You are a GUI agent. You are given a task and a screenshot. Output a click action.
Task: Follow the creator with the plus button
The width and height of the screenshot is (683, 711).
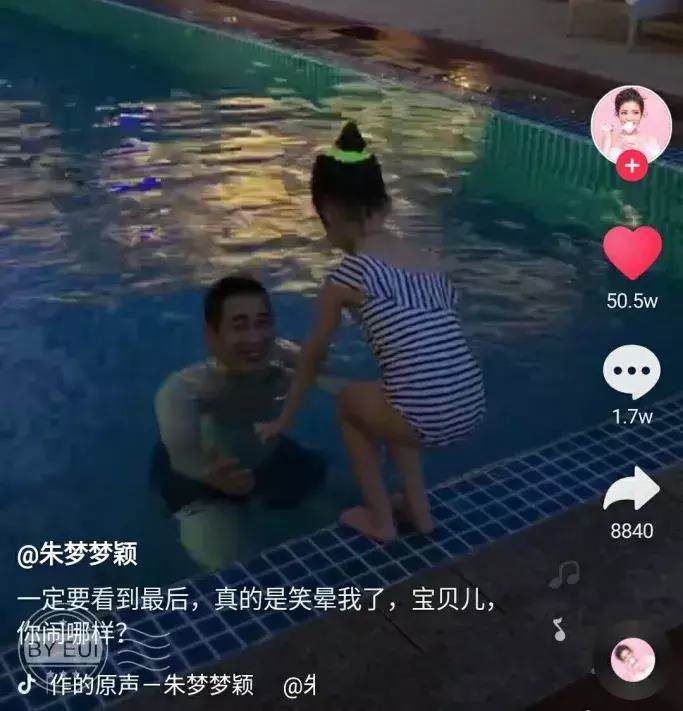pos(631,166)
